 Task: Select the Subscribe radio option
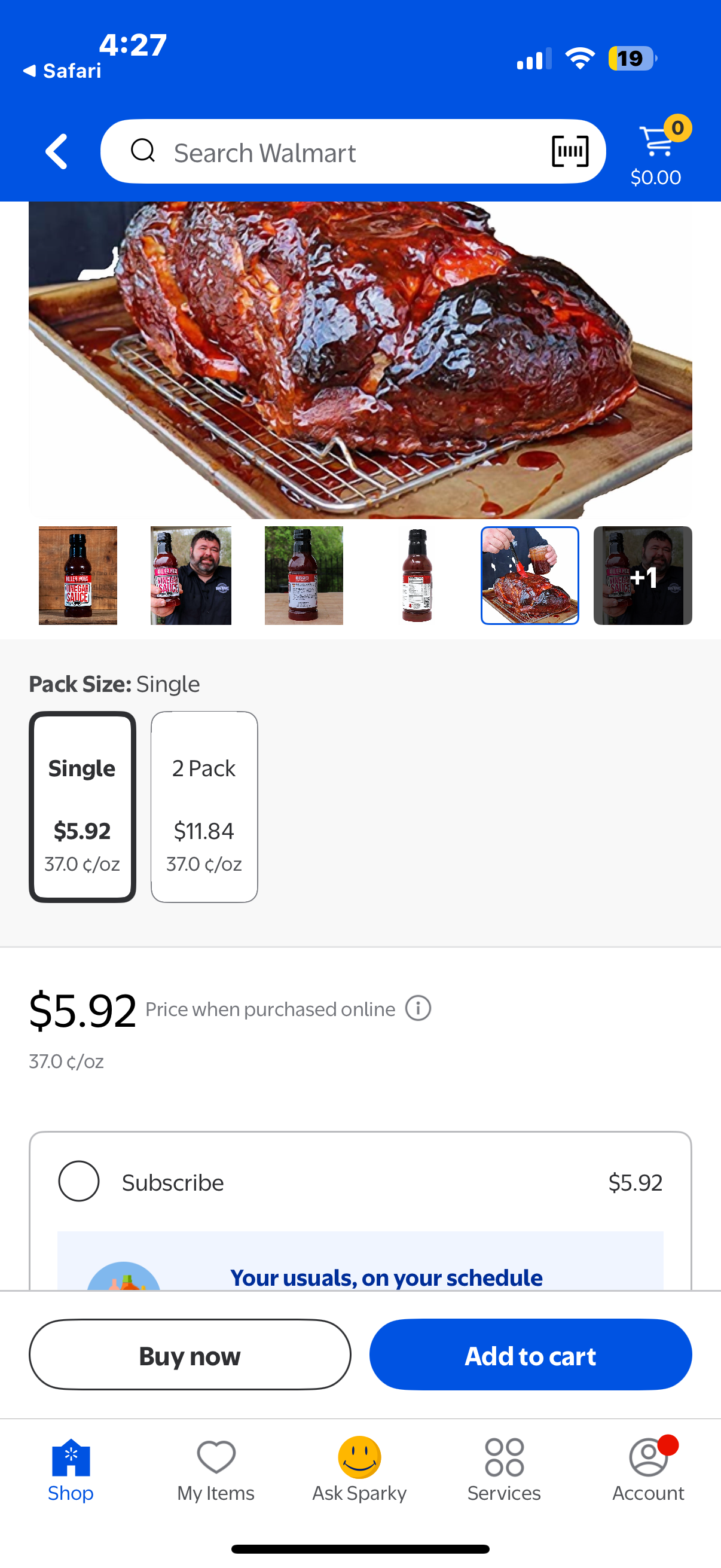(79, 1181)
